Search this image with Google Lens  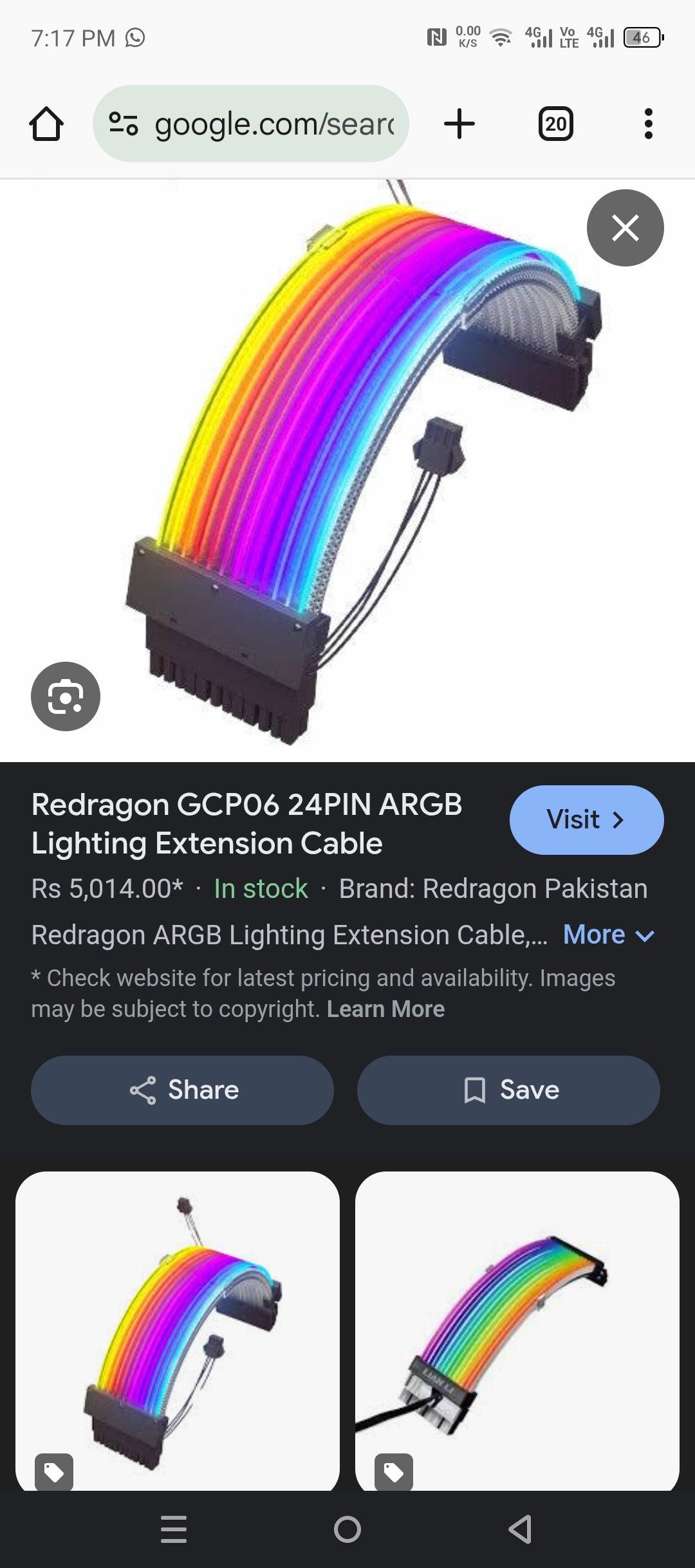pyautogui.click(x=66, y=696)
